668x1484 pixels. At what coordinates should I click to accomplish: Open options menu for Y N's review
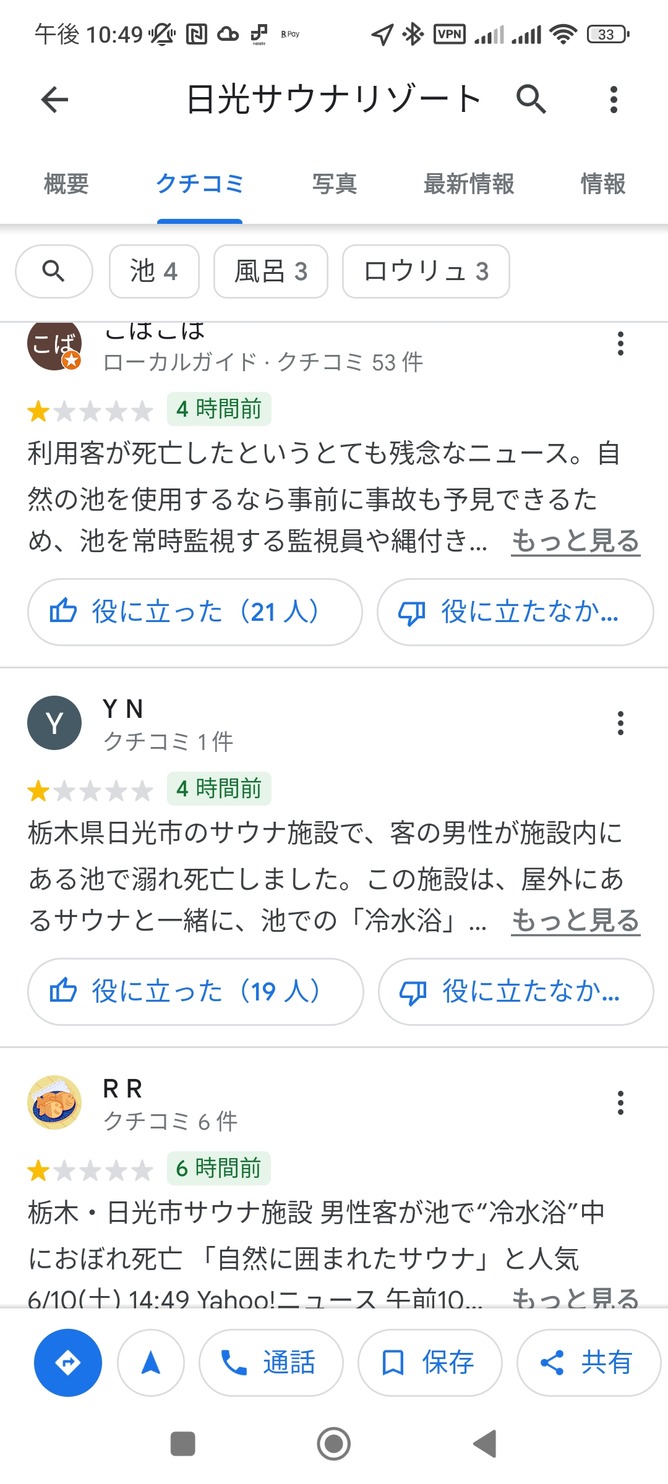click(621, 723)
